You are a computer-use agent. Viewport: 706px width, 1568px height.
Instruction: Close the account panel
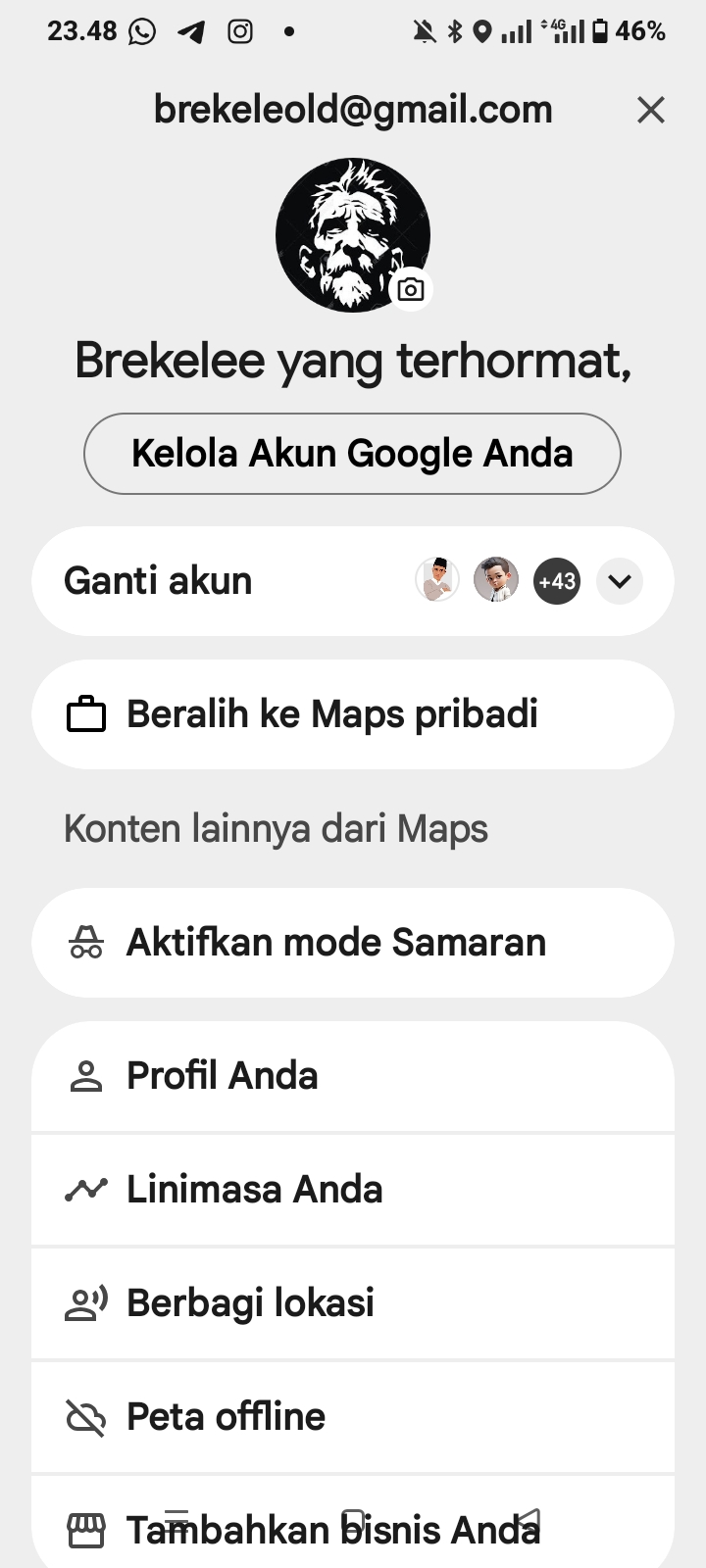pyautogui.click(x=651, y=110)
